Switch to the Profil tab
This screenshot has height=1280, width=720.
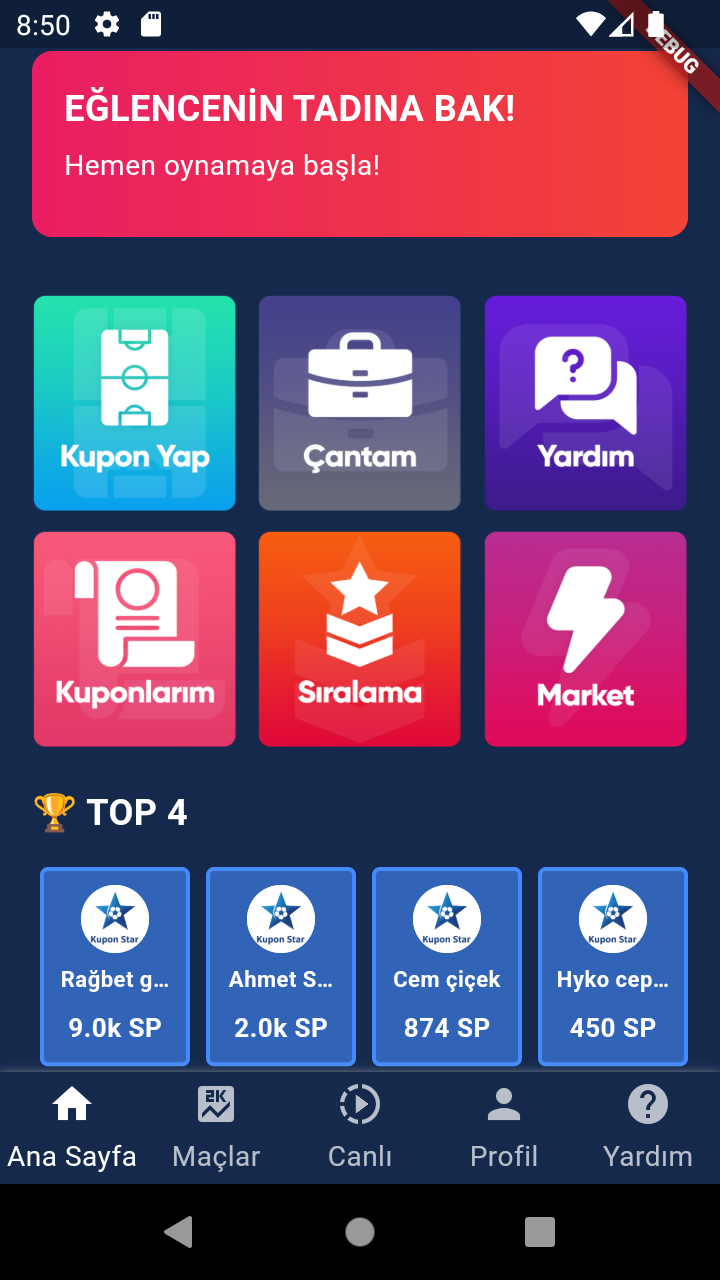(504, 1125)
